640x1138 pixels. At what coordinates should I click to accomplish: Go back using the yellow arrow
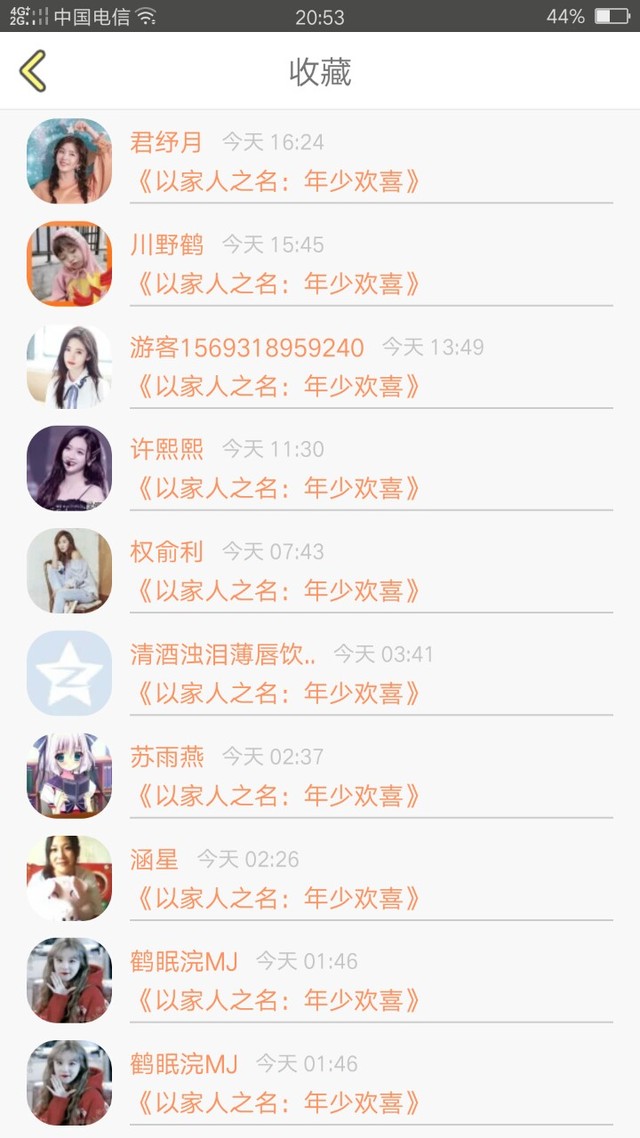[33, 71]
